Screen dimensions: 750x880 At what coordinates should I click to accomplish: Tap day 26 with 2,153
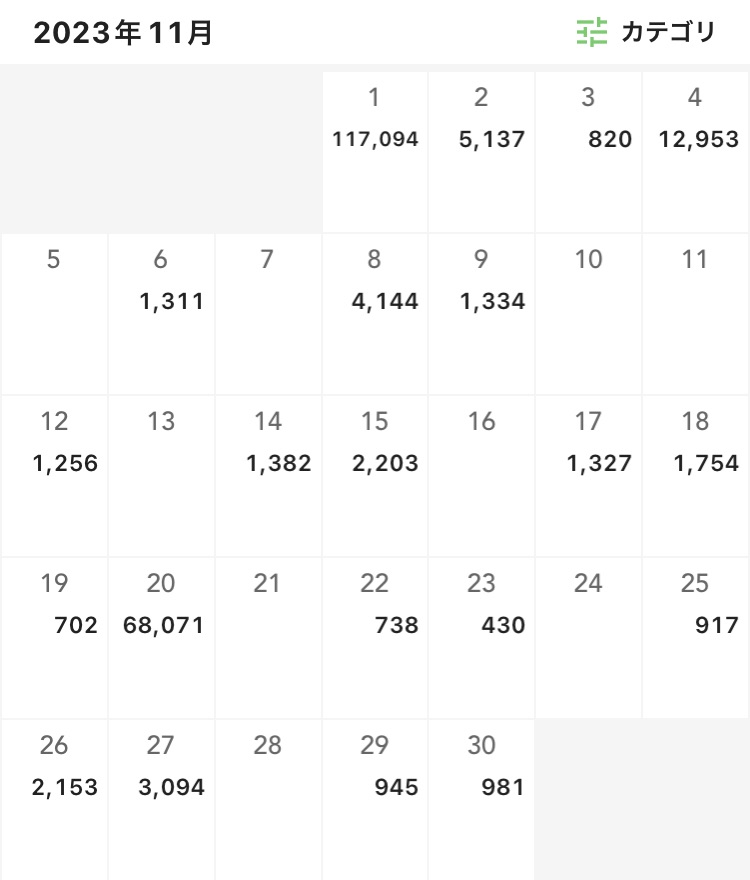54,799
